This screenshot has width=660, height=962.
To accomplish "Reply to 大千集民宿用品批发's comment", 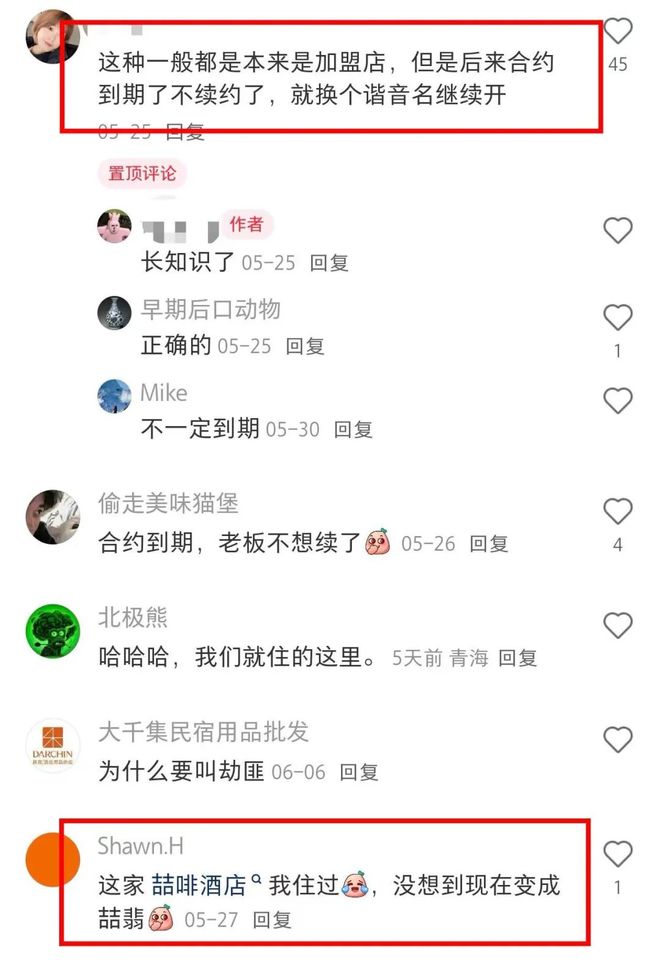I will (x=359, y=772).
